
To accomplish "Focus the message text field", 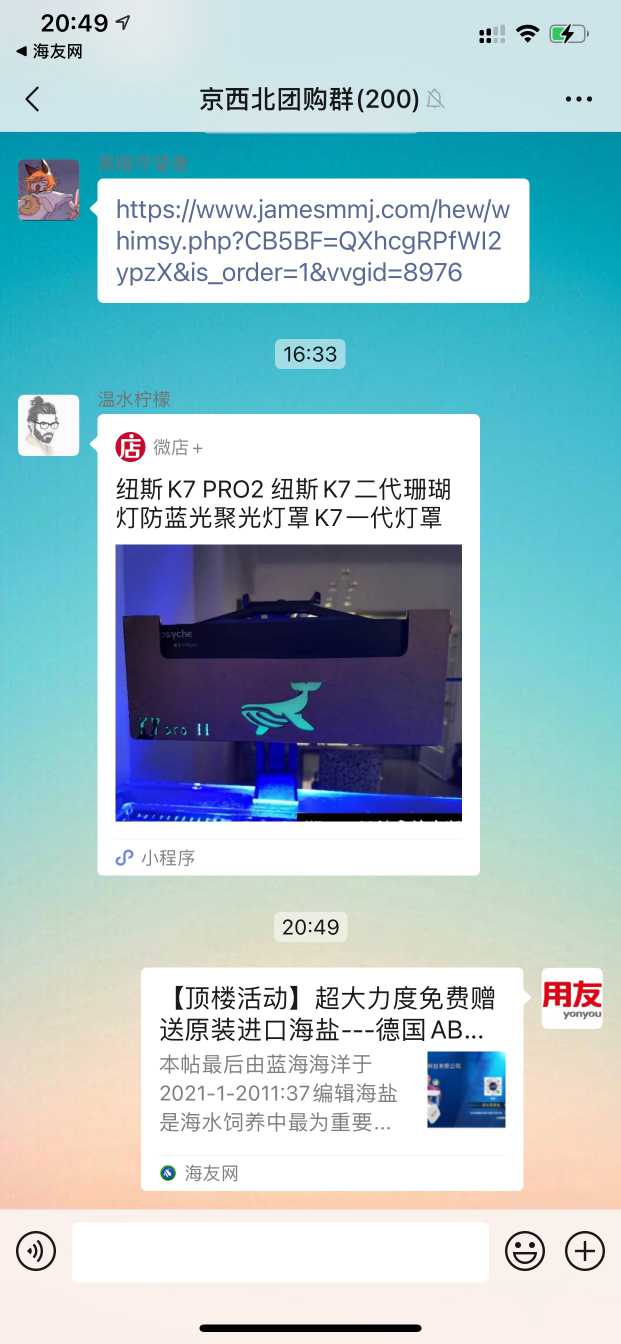I will (x=280, y=1251).
